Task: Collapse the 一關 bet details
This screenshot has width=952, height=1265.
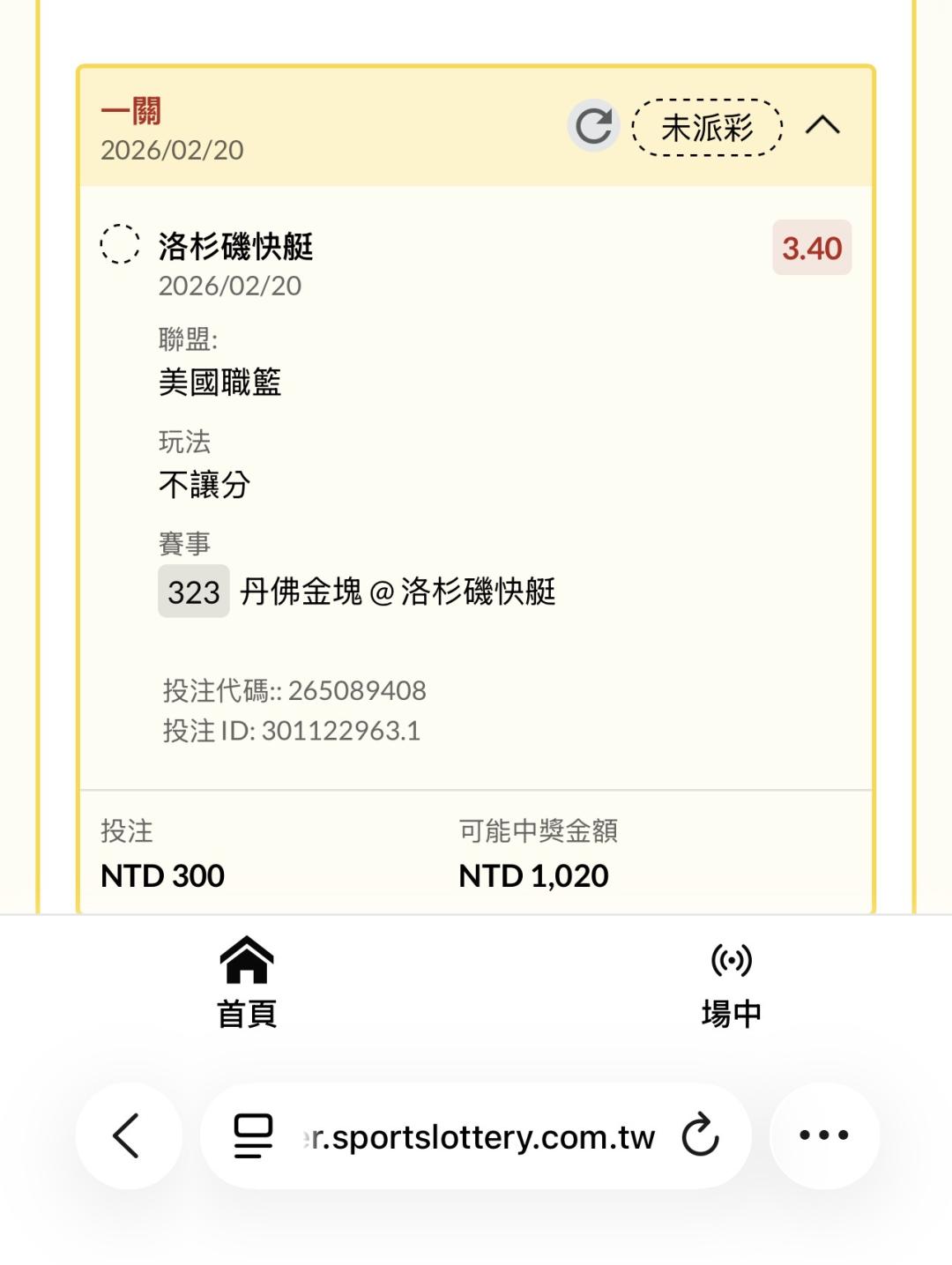Action: (x=822, y=126)
